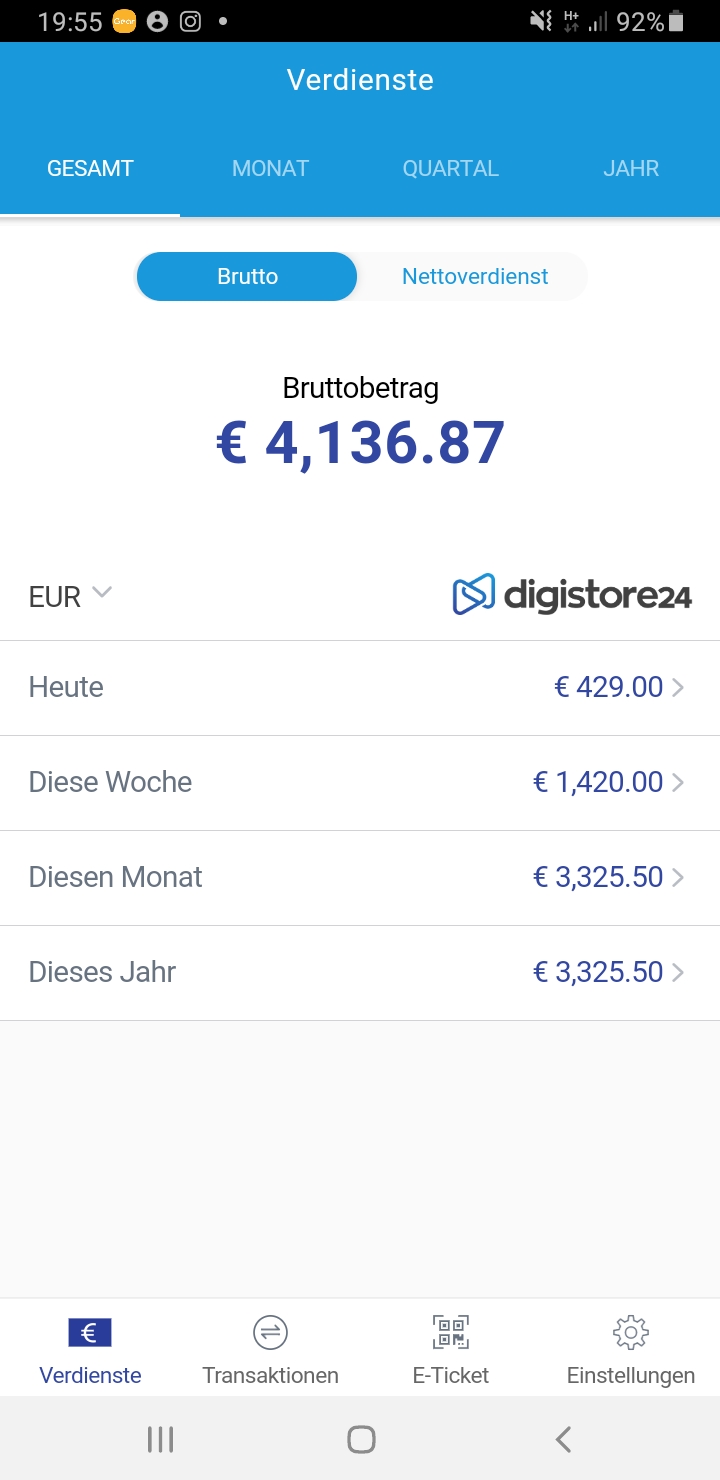Viewport: 720px width, 1480px height.
Task: Expand the EUR currency dropdown
Action: click(70, 596)
